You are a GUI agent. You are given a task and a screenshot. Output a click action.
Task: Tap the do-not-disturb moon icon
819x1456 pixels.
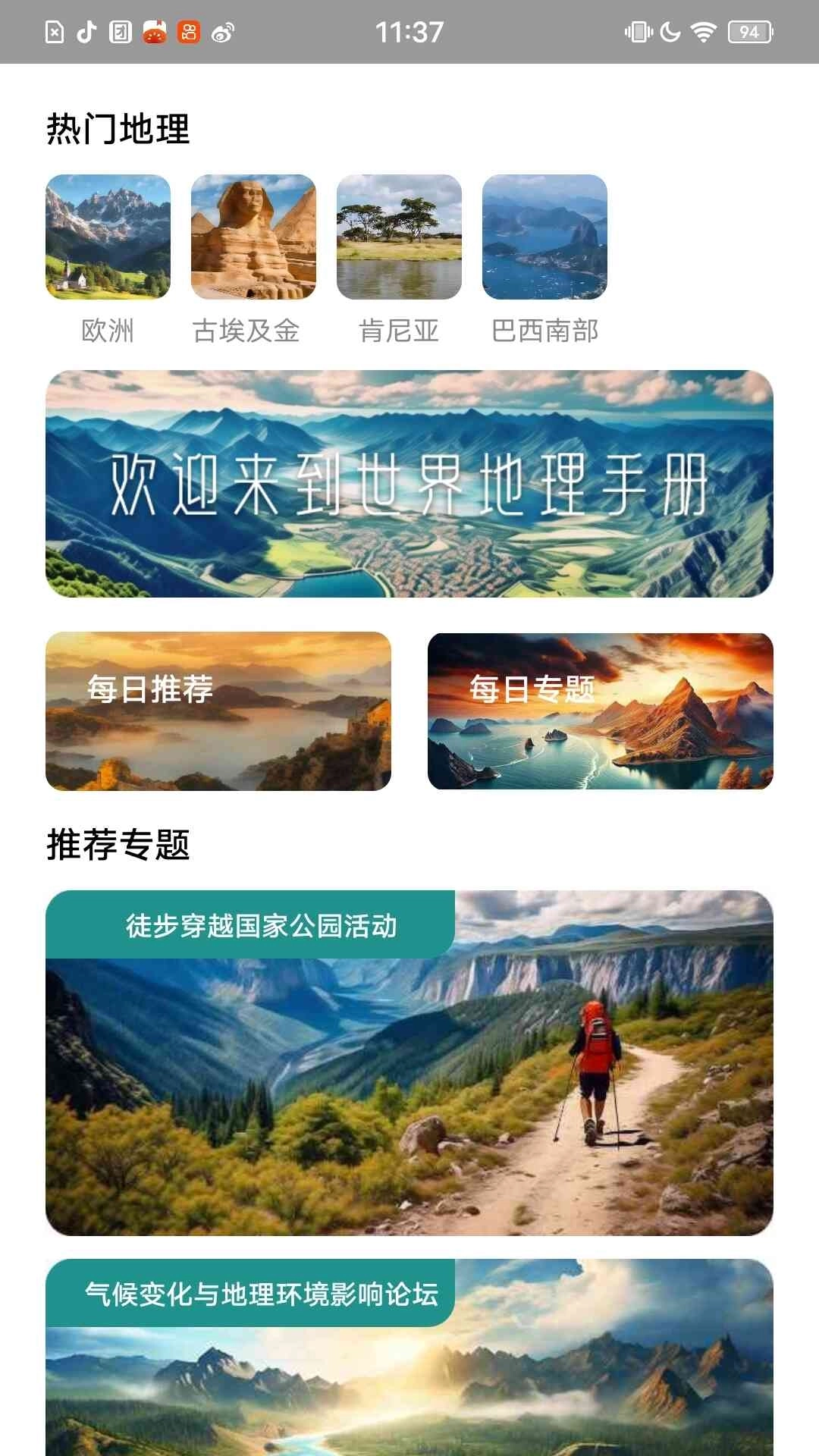tap(671, 30)
